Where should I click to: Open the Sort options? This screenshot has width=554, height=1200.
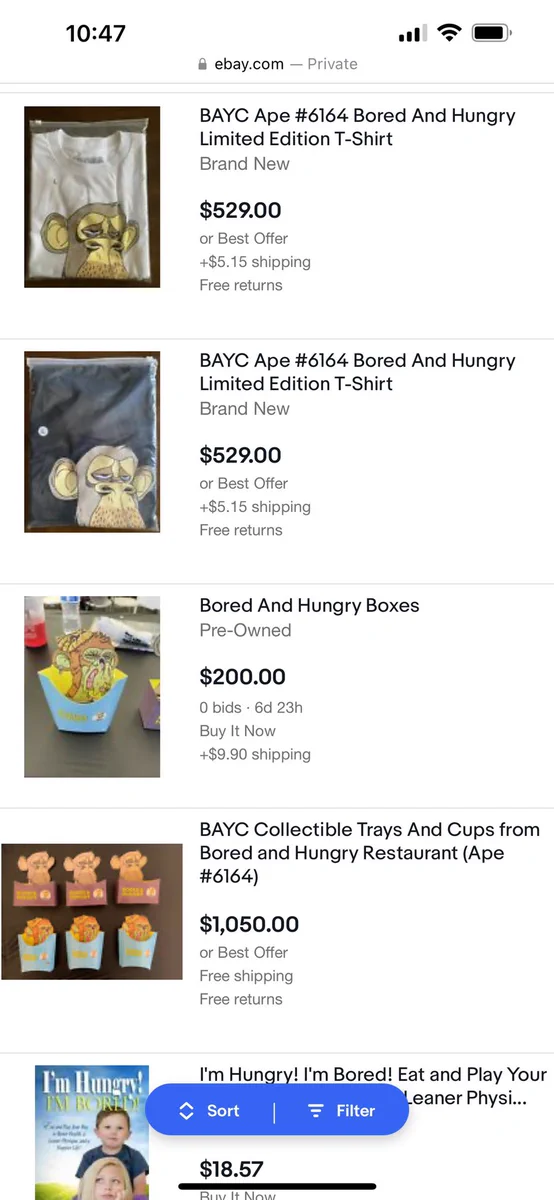coord(209,1111)
